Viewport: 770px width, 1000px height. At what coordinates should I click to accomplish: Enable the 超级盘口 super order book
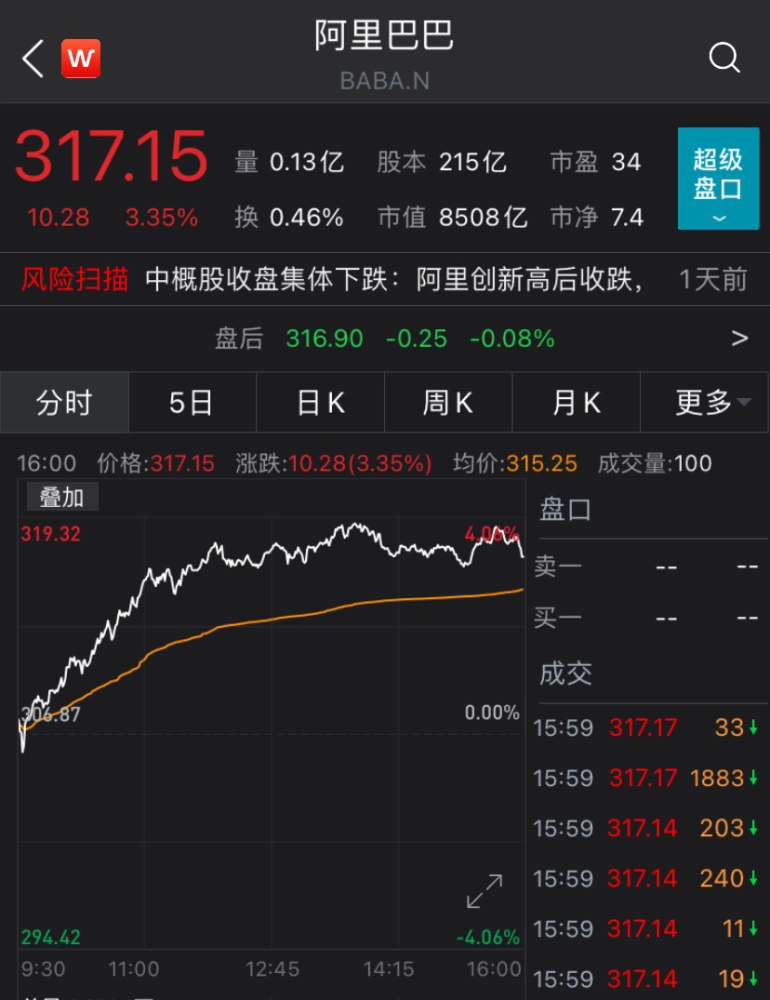(x=717, y=170)
